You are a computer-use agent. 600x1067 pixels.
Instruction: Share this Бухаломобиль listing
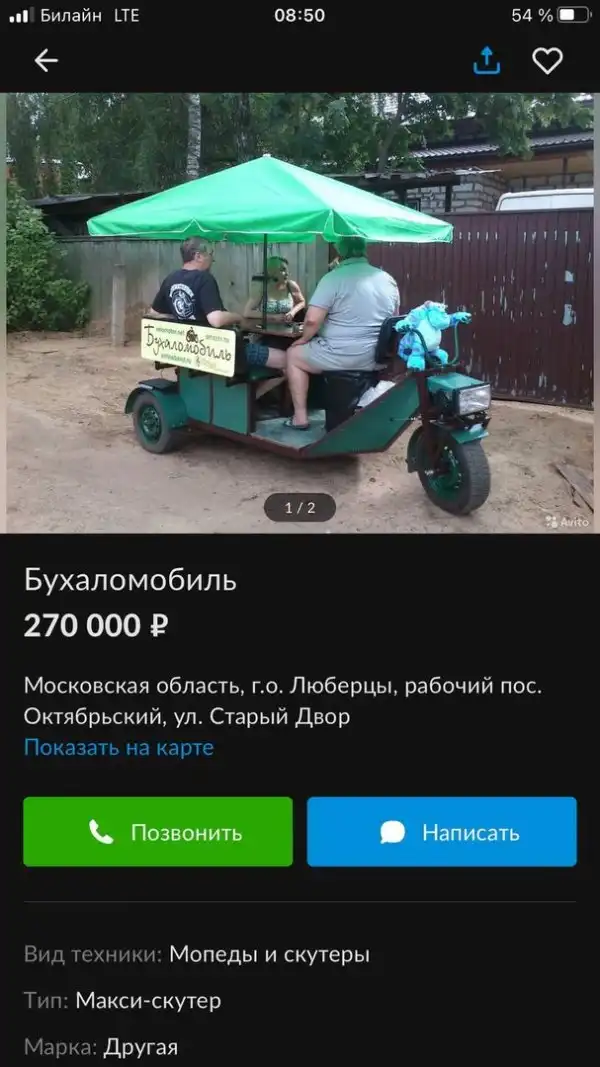coord(486,61)
